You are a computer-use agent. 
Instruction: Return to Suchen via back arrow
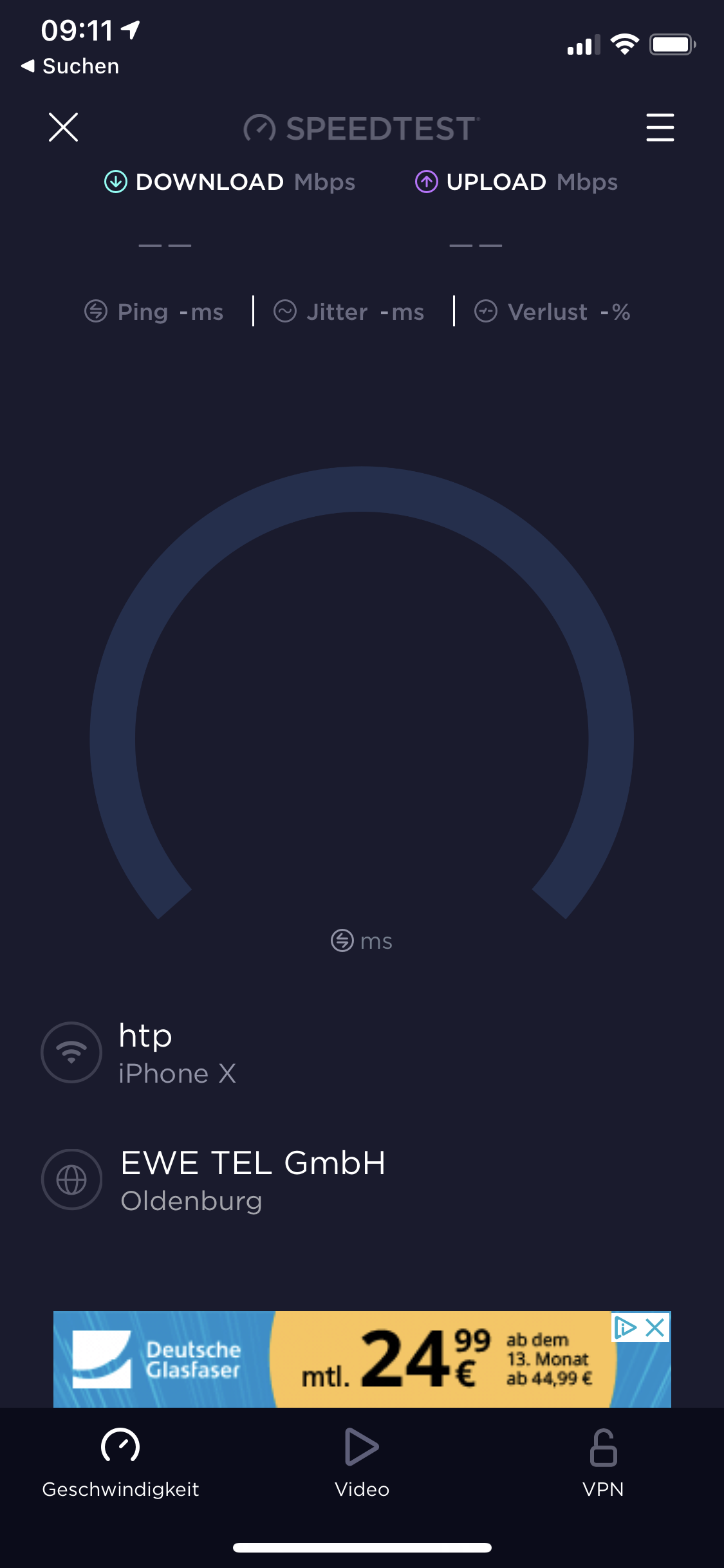pos(70,66)
